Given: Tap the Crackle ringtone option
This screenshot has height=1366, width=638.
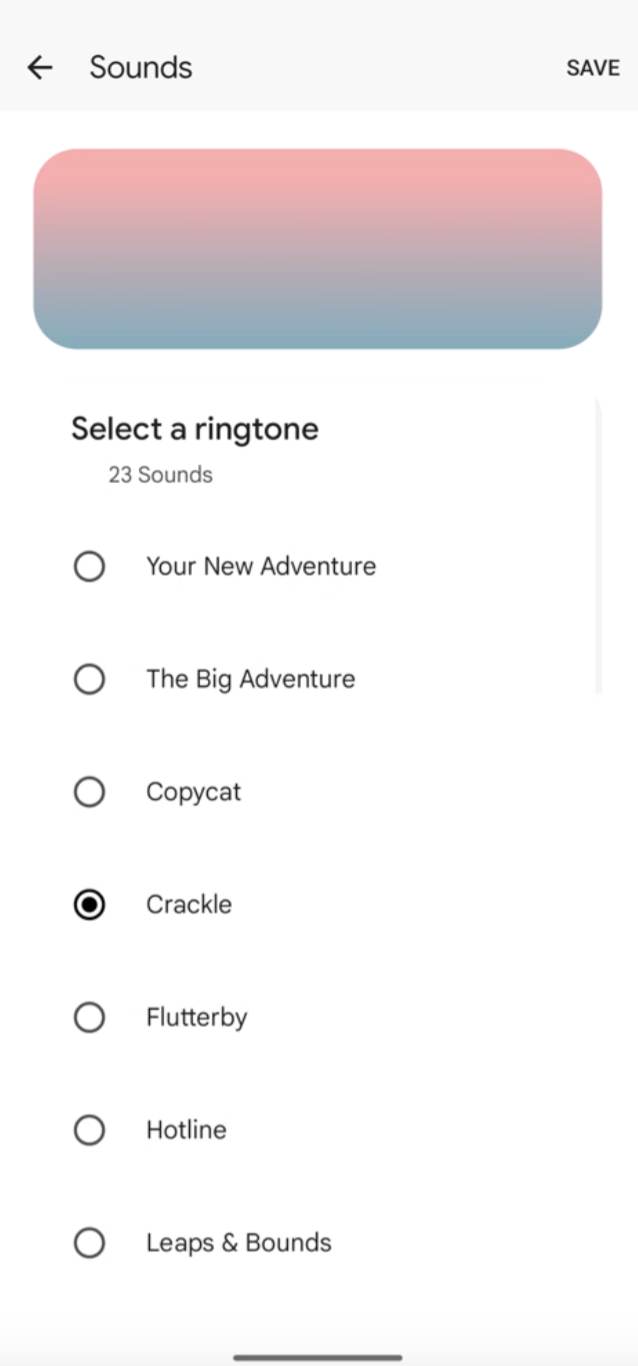Looking at the screenshot, I should (319, 905).
